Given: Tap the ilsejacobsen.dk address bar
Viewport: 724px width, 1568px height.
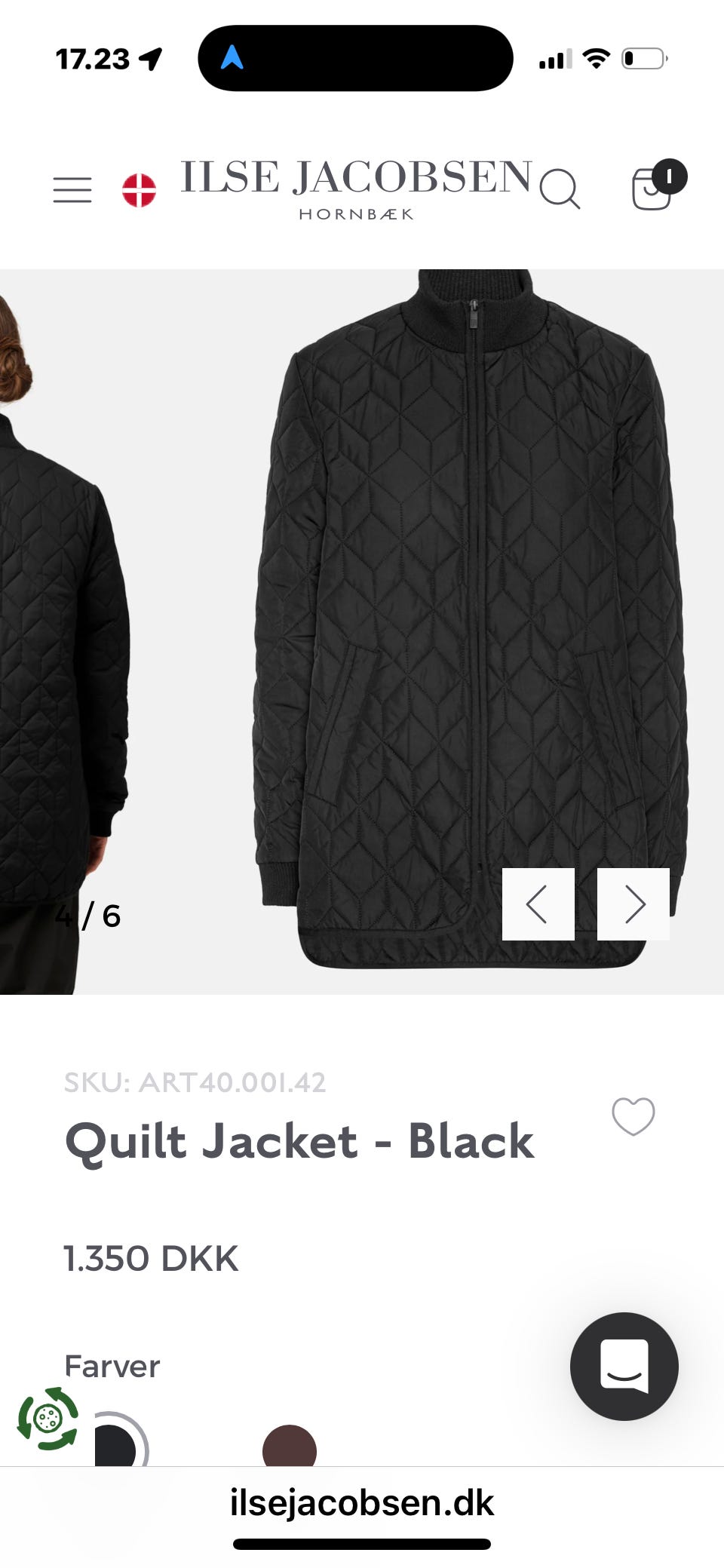Looking at the screenshot, I should pos(362,1502).
